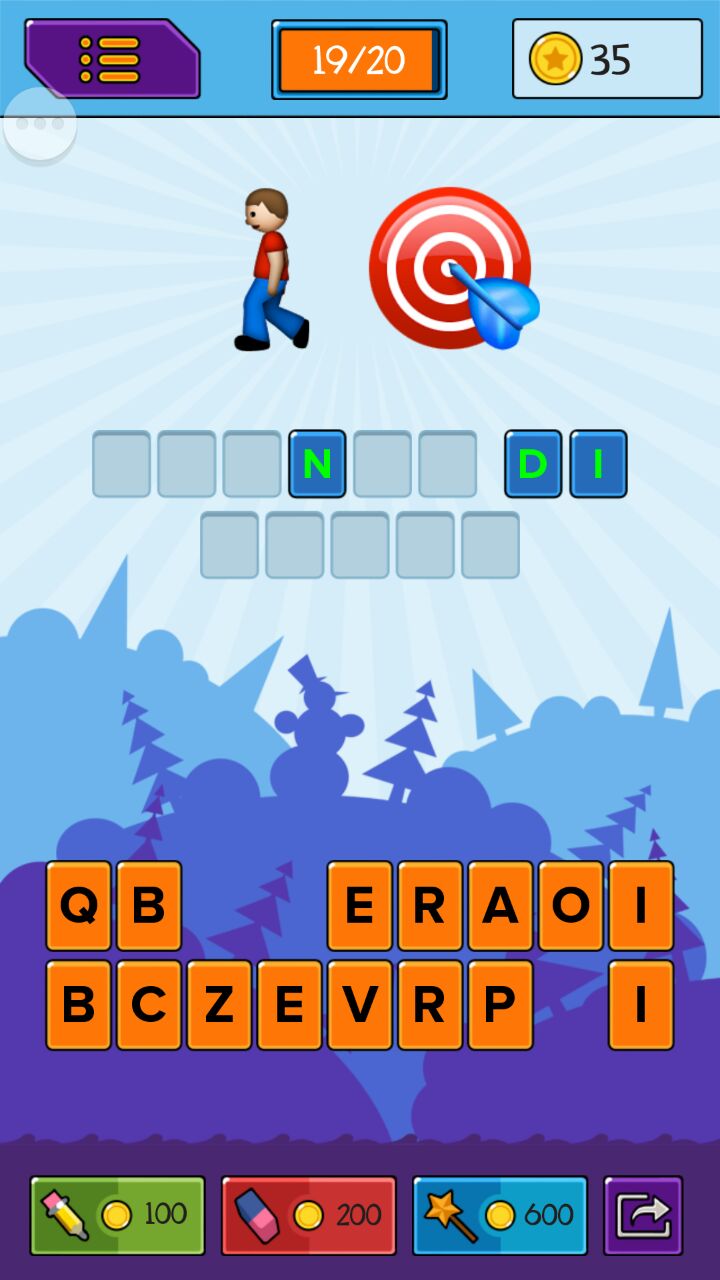Pick the letter V tile

coord(360,1005)
